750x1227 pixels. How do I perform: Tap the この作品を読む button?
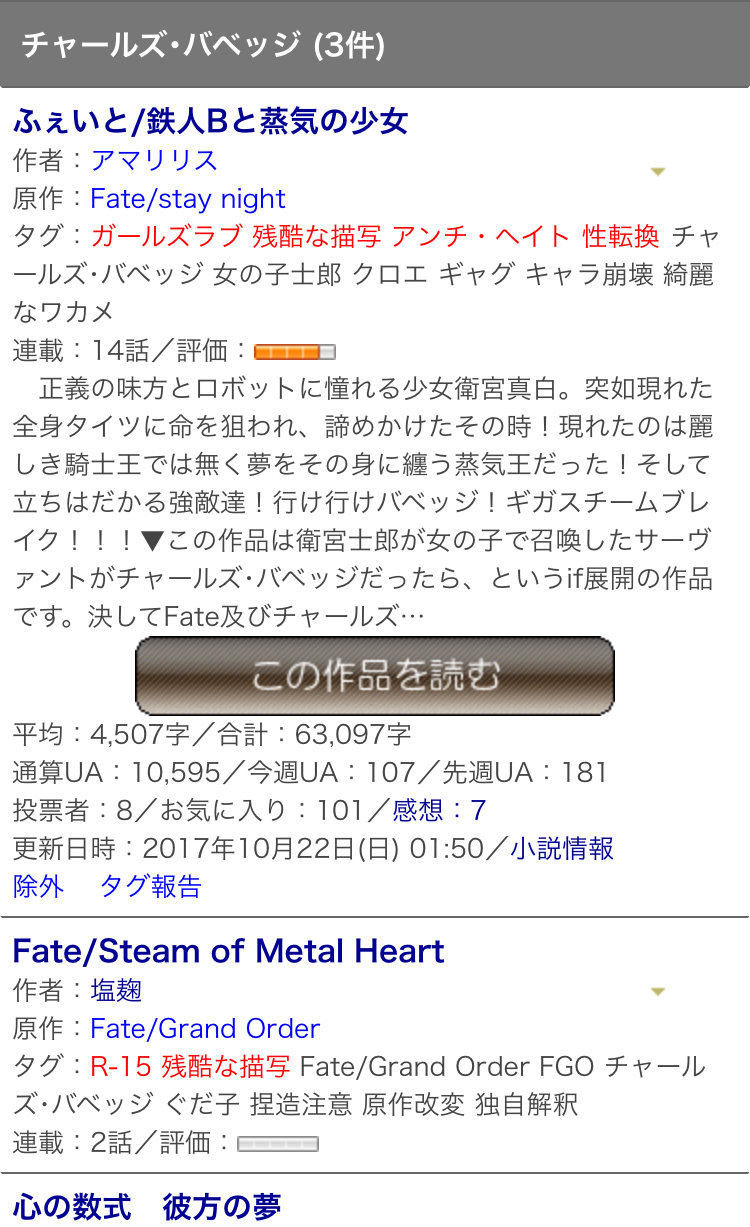click(375, 676)
